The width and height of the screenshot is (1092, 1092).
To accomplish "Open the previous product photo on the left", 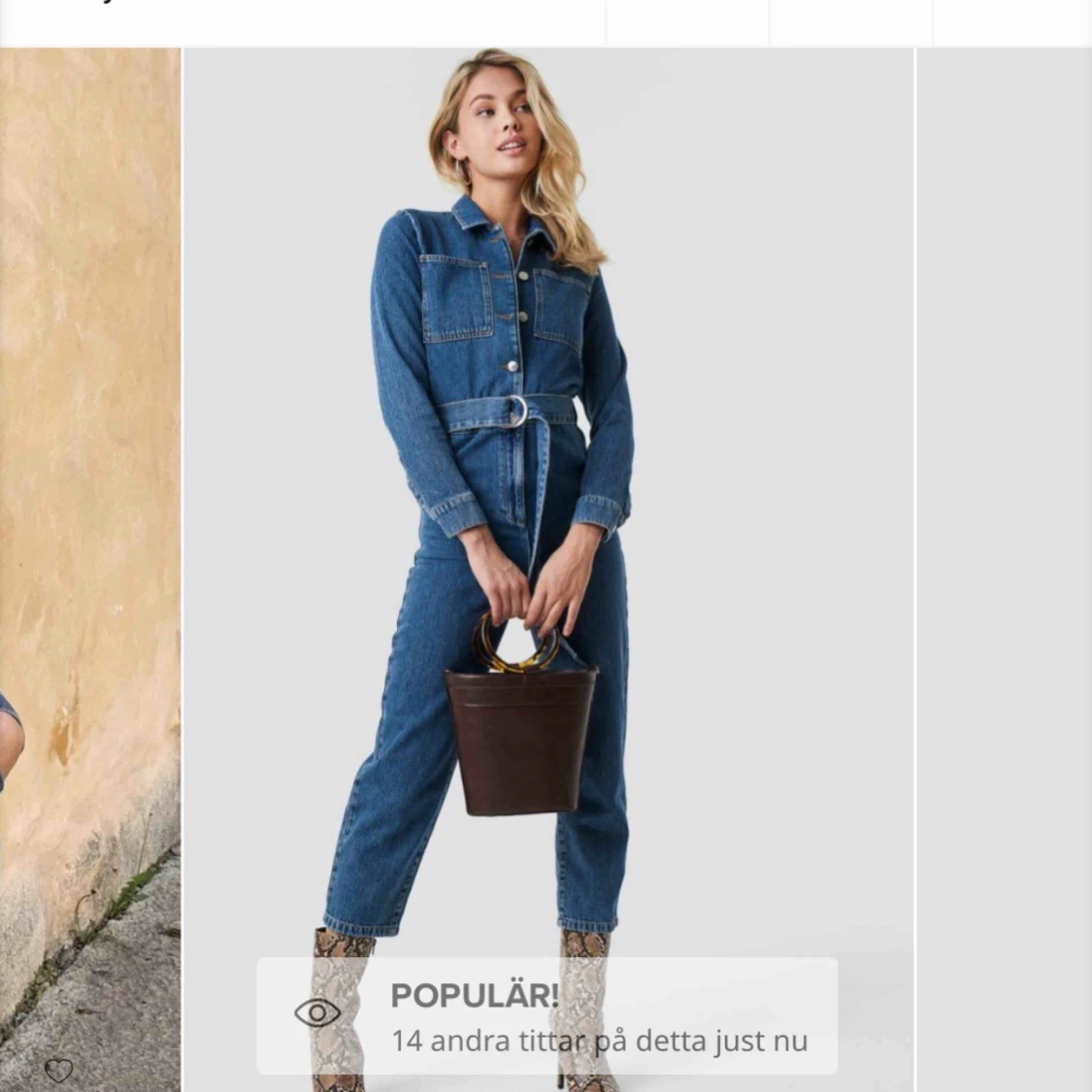I will coord(90,570).
